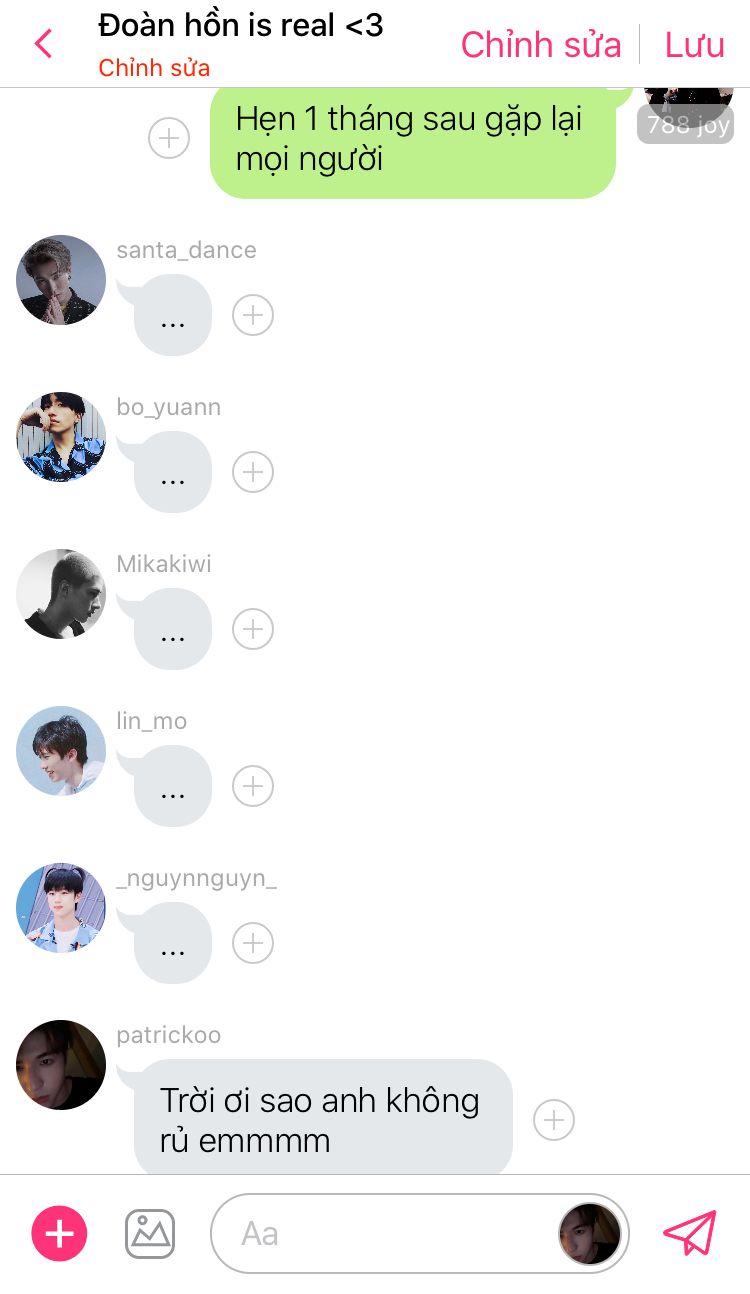Tap the plus icon beside Mikakiwi's message

(253, 629)
